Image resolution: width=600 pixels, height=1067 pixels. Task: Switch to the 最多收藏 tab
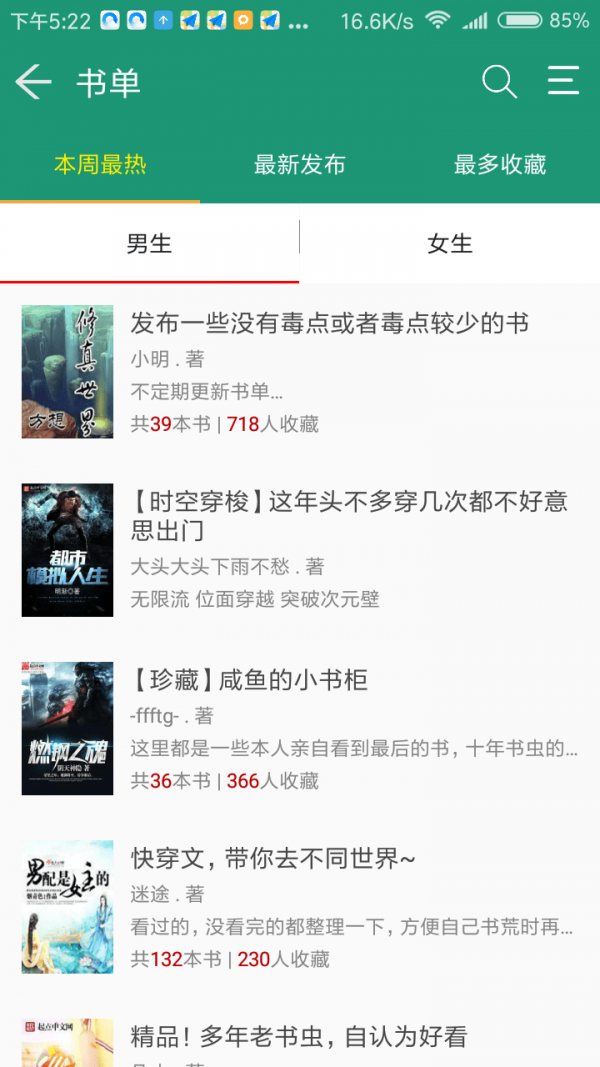click(500, 165)
